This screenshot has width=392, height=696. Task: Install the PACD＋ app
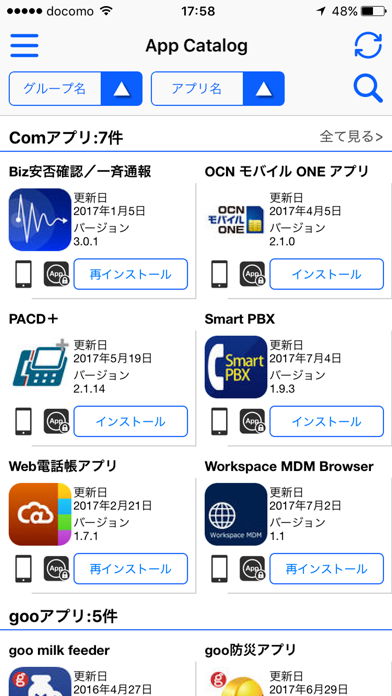pyautogui.click(x=131, y=421)
